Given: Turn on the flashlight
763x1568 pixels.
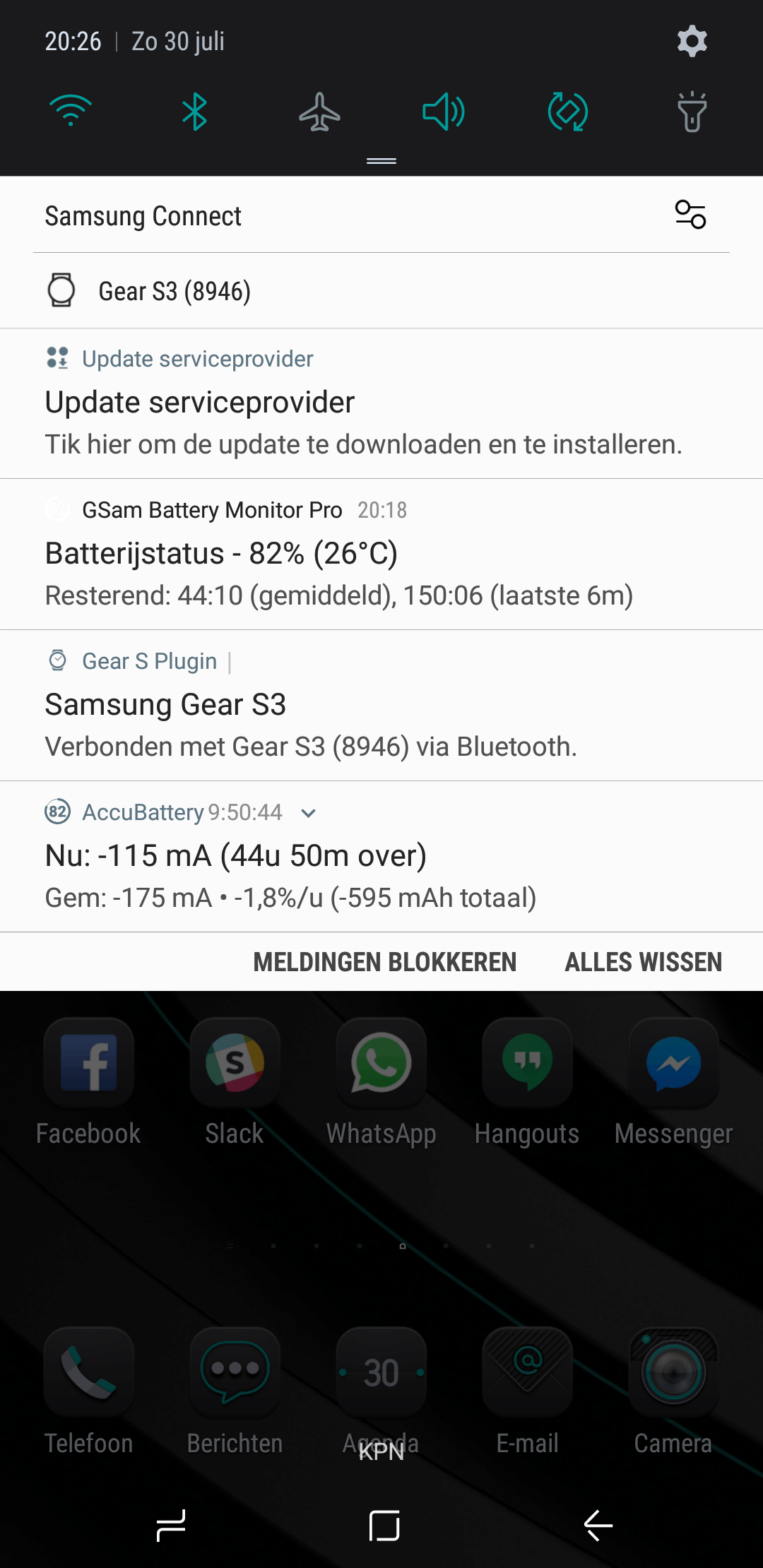Looking at the screenshot, I should click(x=692, y=112).
